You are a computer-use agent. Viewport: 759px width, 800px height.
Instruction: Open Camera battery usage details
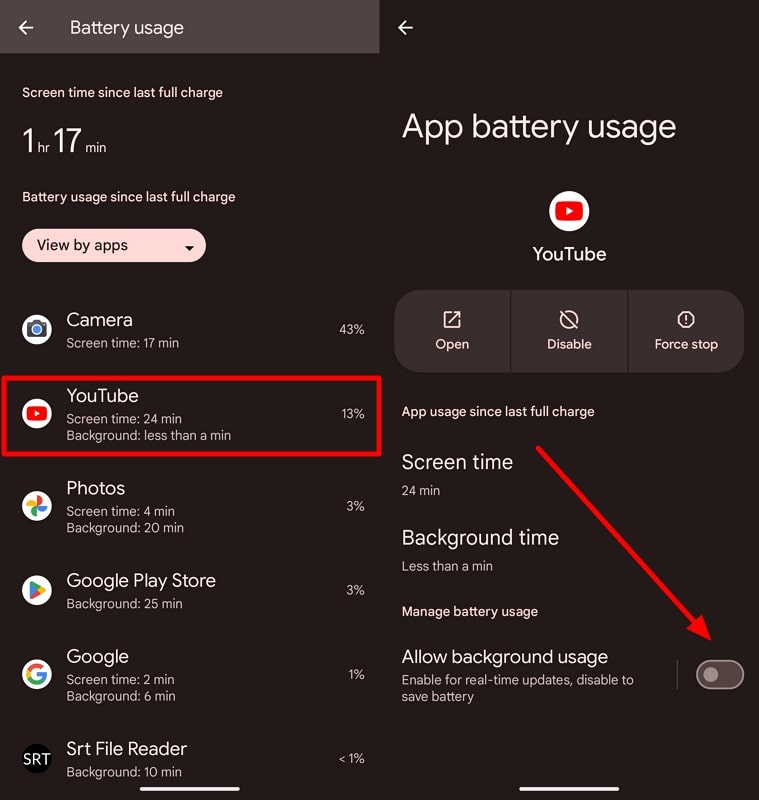(x=190, y=329)
